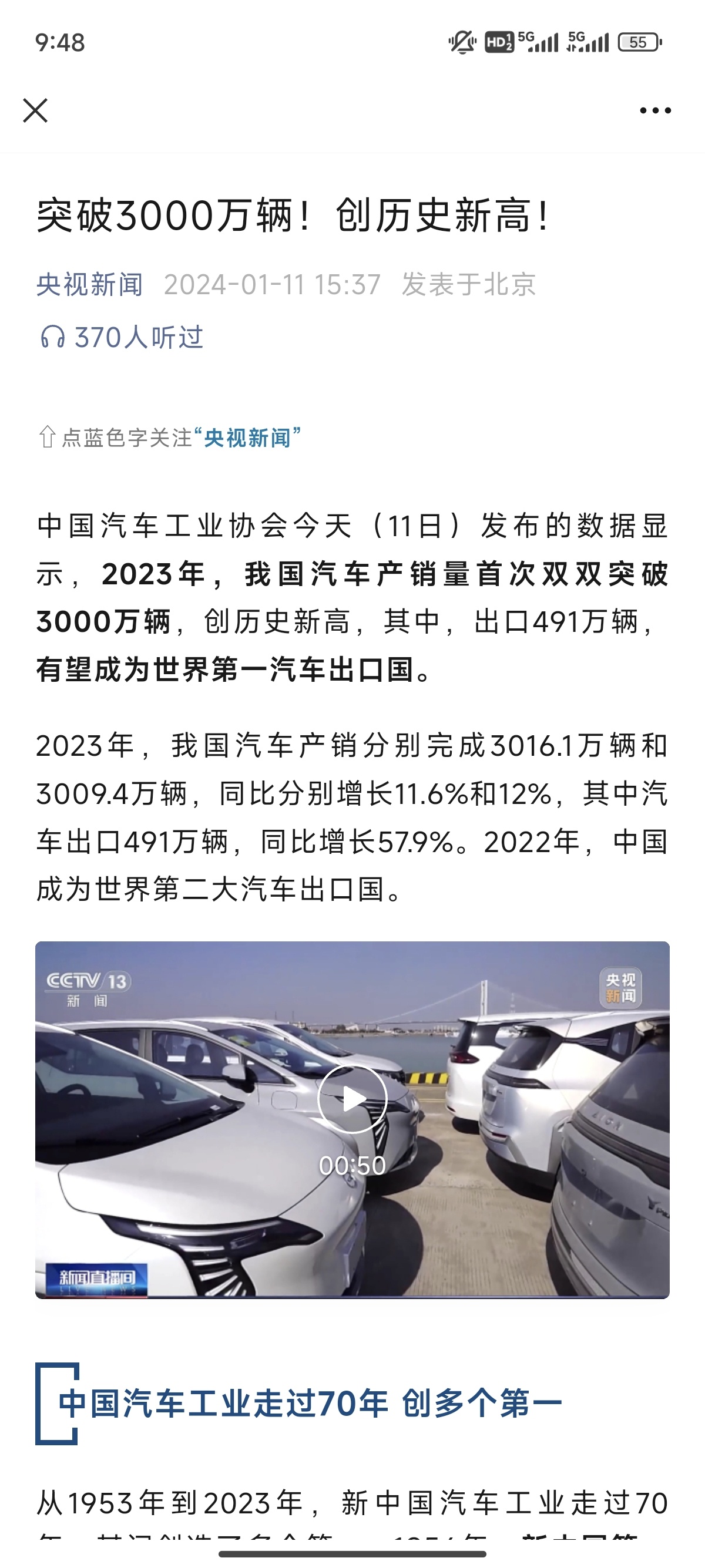Tap the 发表于北京 location label
The image size is (705, 1568).
[469, 284]
